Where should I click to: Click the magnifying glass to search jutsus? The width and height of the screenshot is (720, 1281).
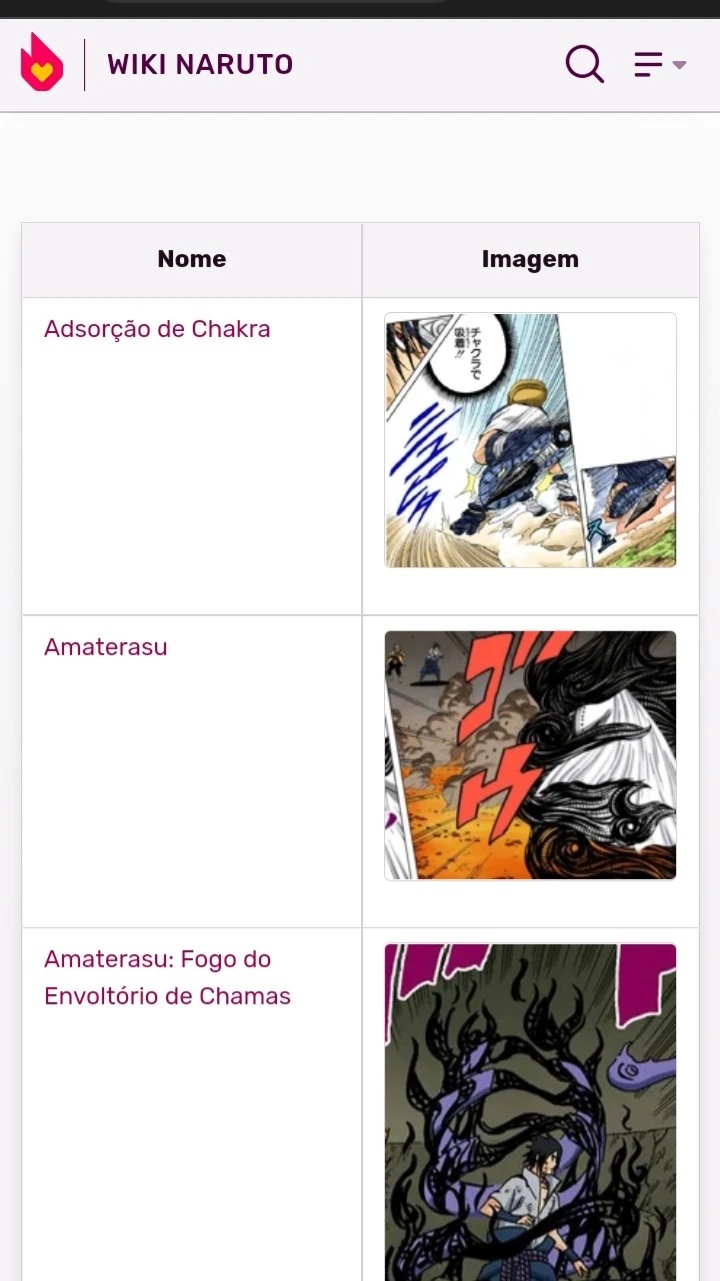pyautogui.click(x=585, y=64)
